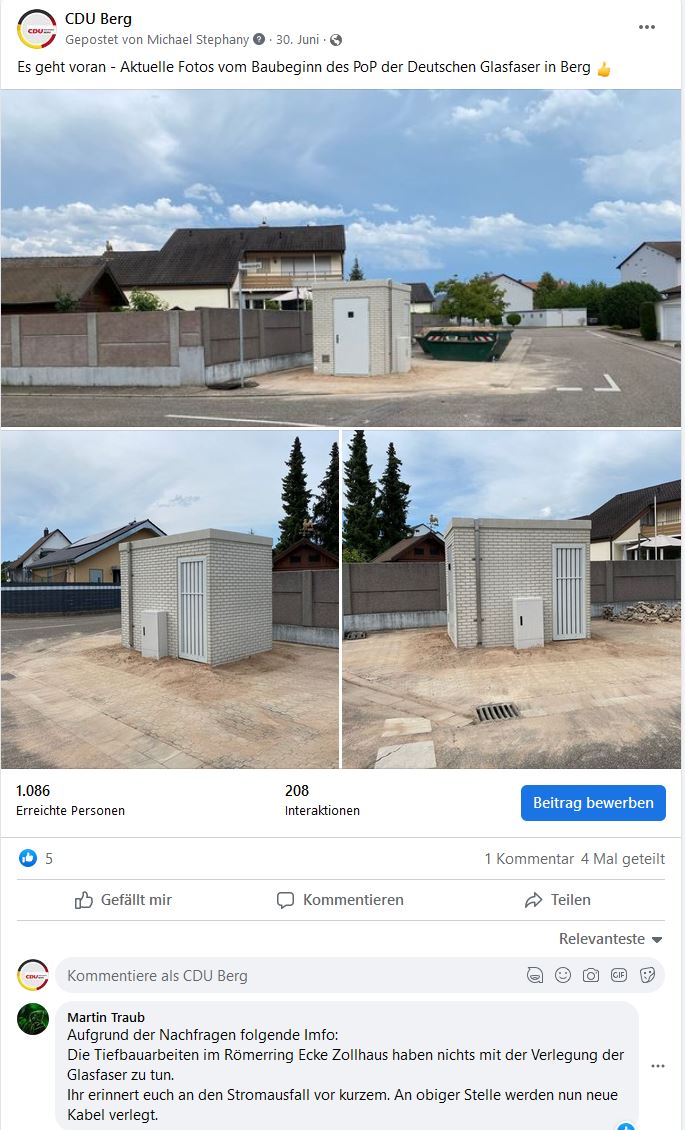
Task: View the 1 Kommentar link
Action: 529,858
